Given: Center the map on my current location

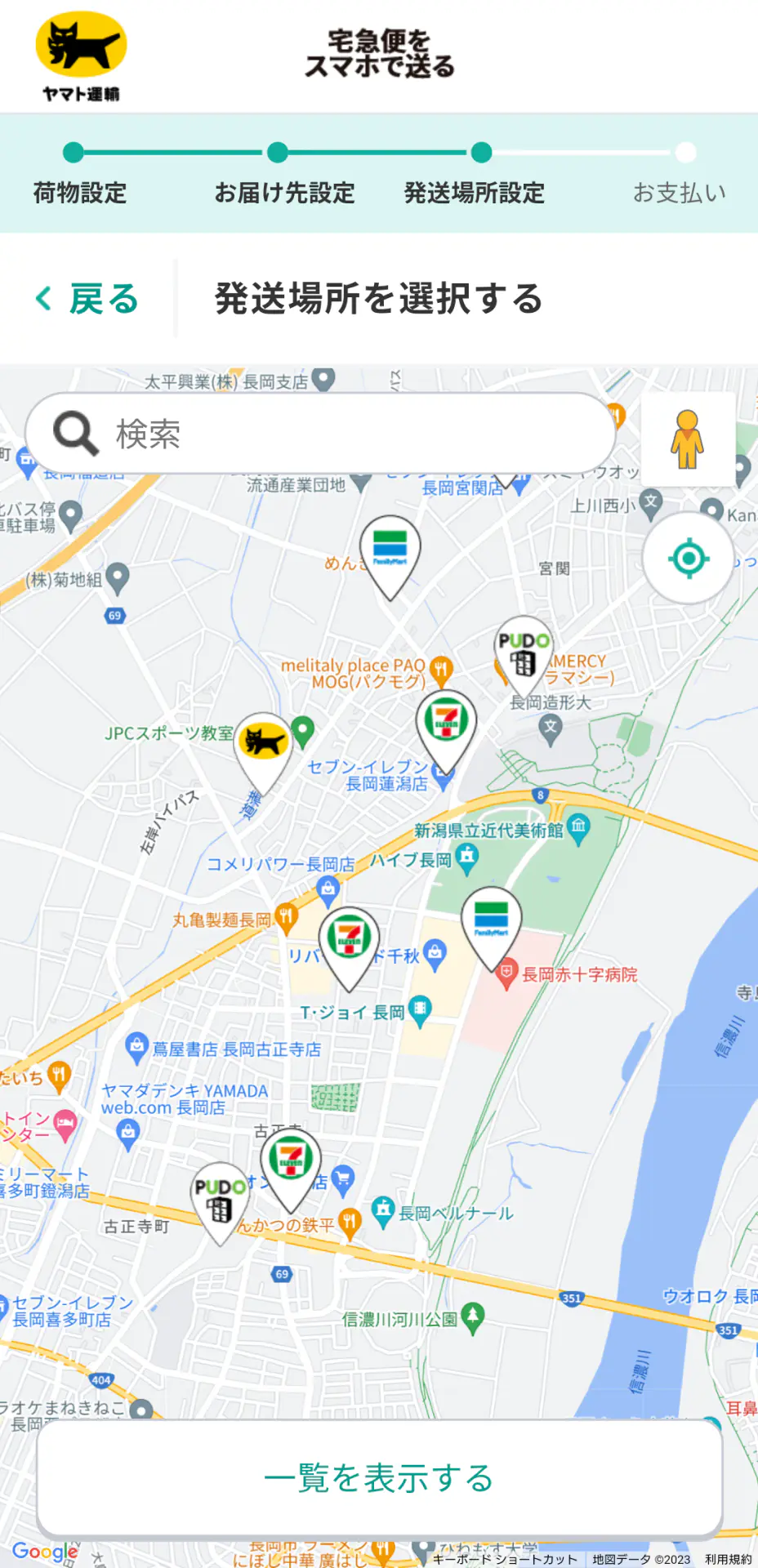Looking at the screenshot, I should pyautogui.click(x=688, y=559).
